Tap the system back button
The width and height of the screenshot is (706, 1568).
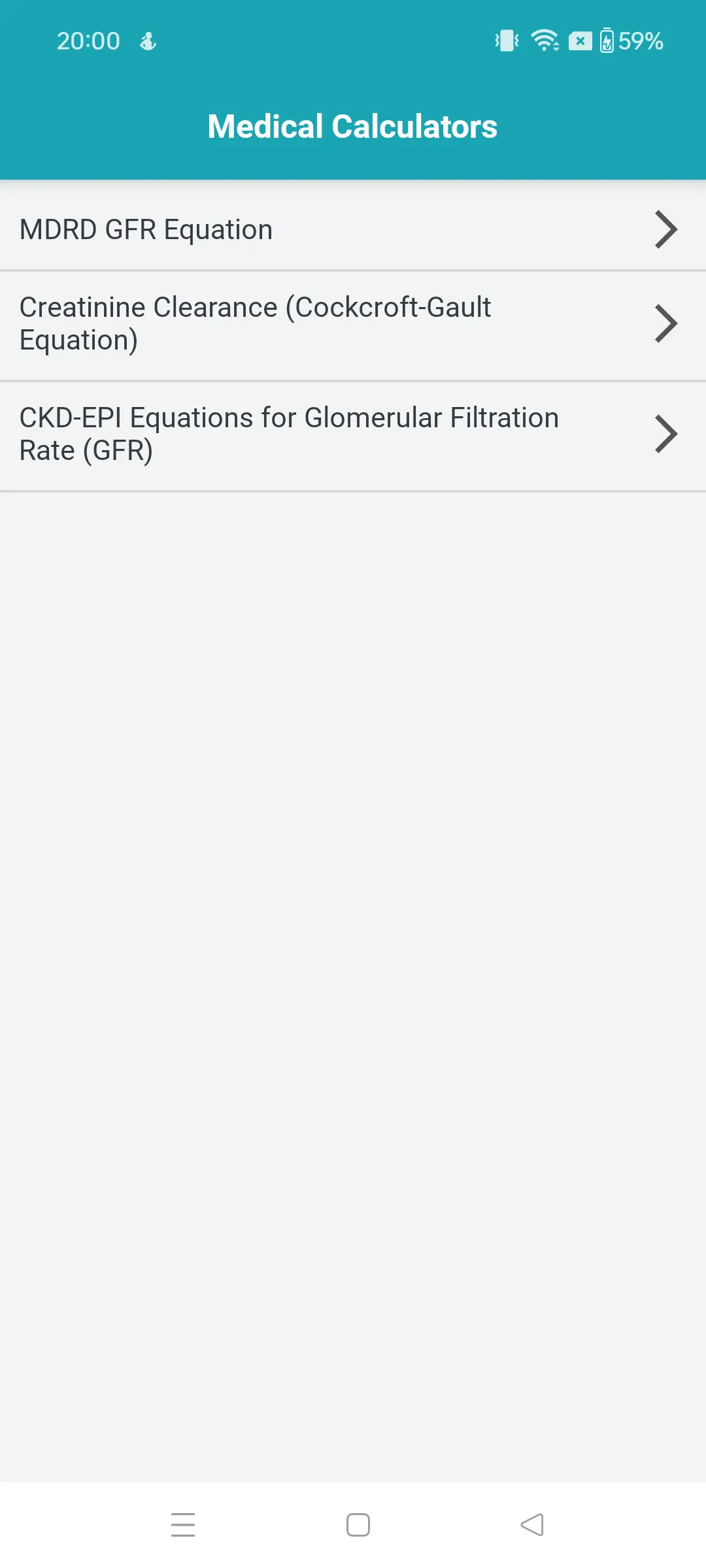[531, 1525]
